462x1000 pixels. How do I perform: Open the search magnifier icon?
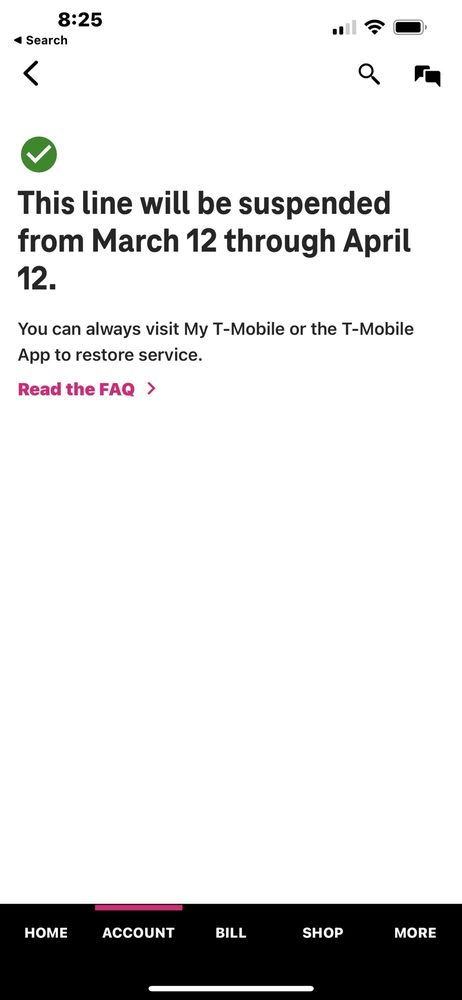click(369, 74)
